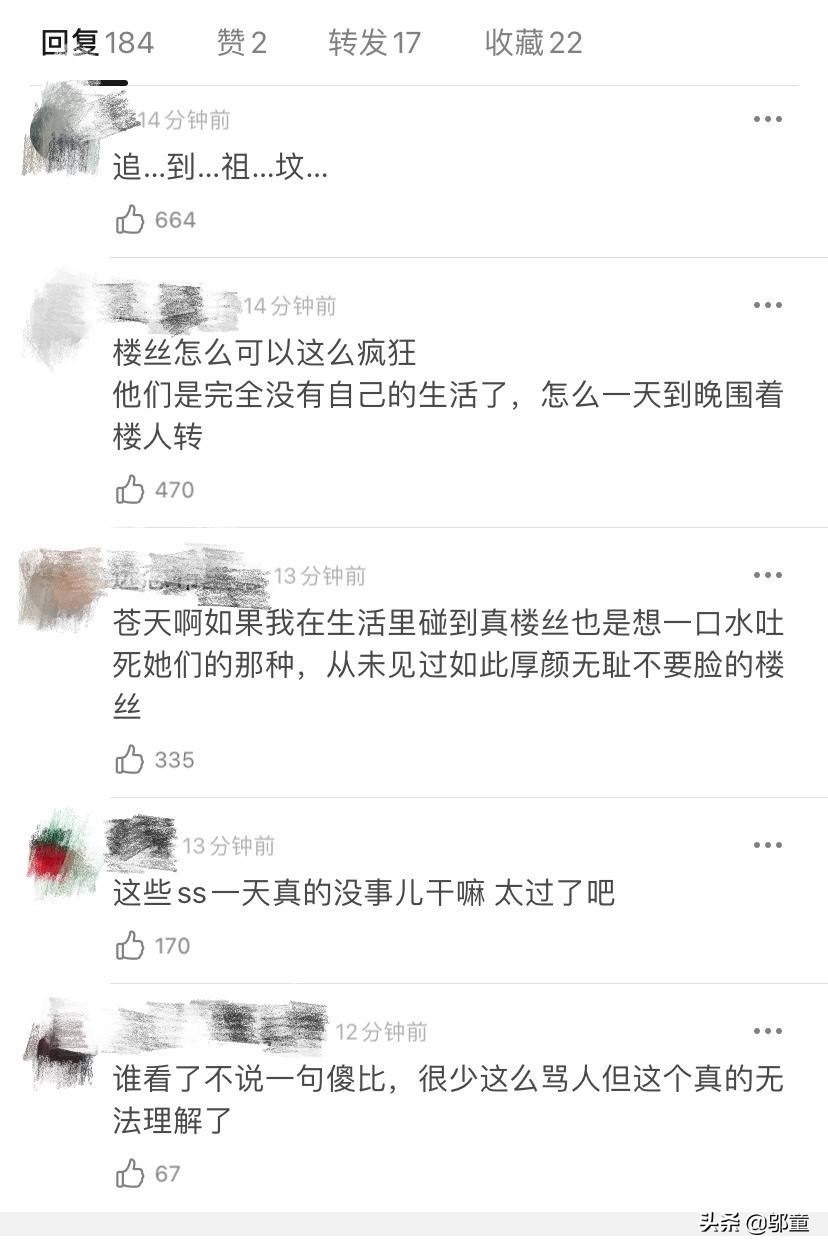The height and width of the screenshot is (1252, 828).
Task: Open the 赞 2 tab
Action: point(242,43)
